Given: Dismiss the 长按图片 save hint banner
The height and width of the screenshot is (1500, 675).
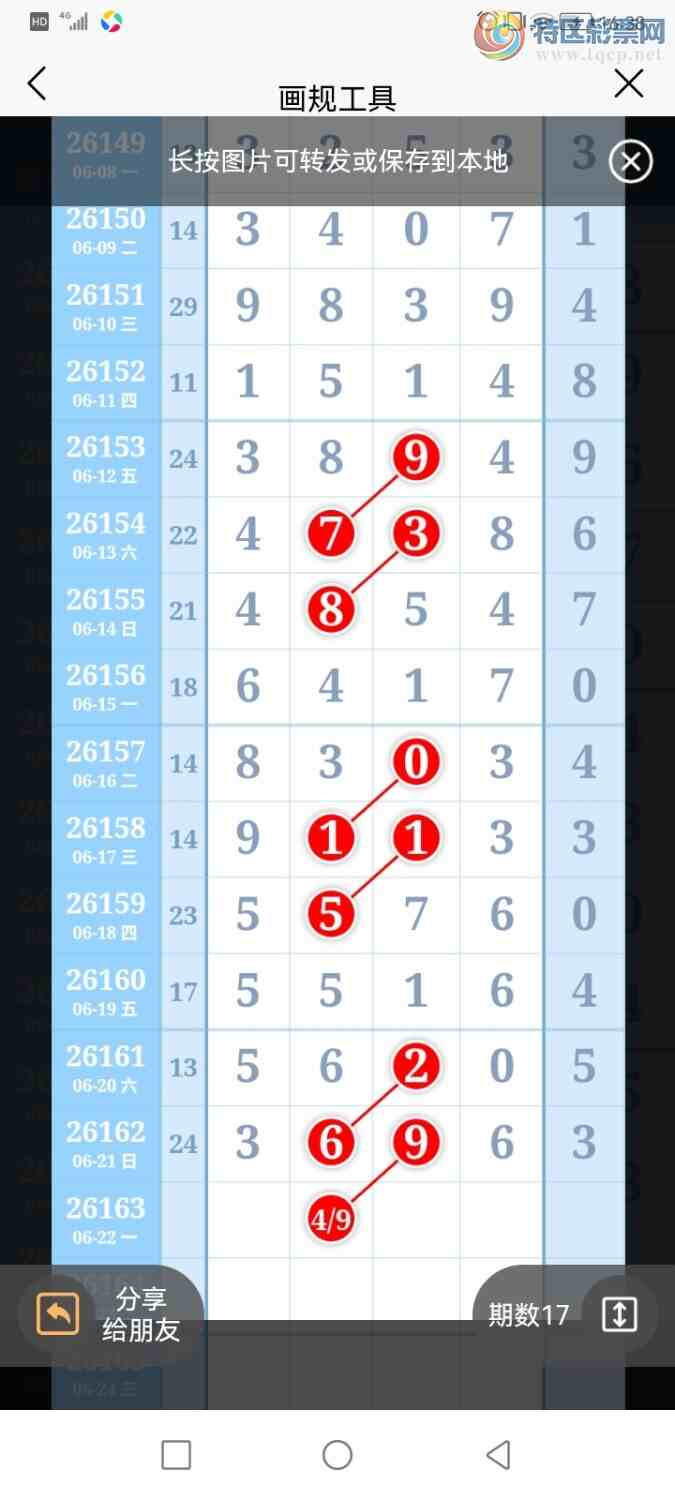Looking at the screenshot, I should click(x=631, y=162).
